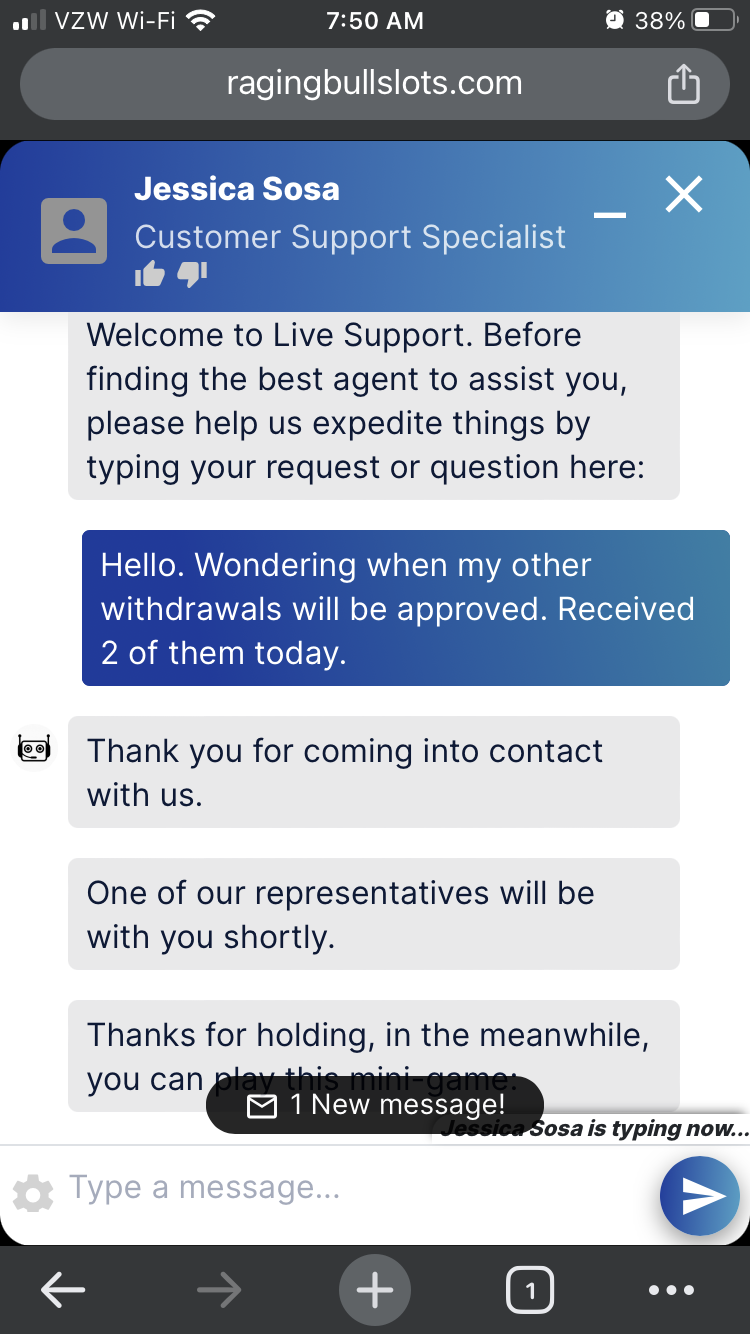Share the current page from the address bar
750x1334 pixels.
point(683,84)
